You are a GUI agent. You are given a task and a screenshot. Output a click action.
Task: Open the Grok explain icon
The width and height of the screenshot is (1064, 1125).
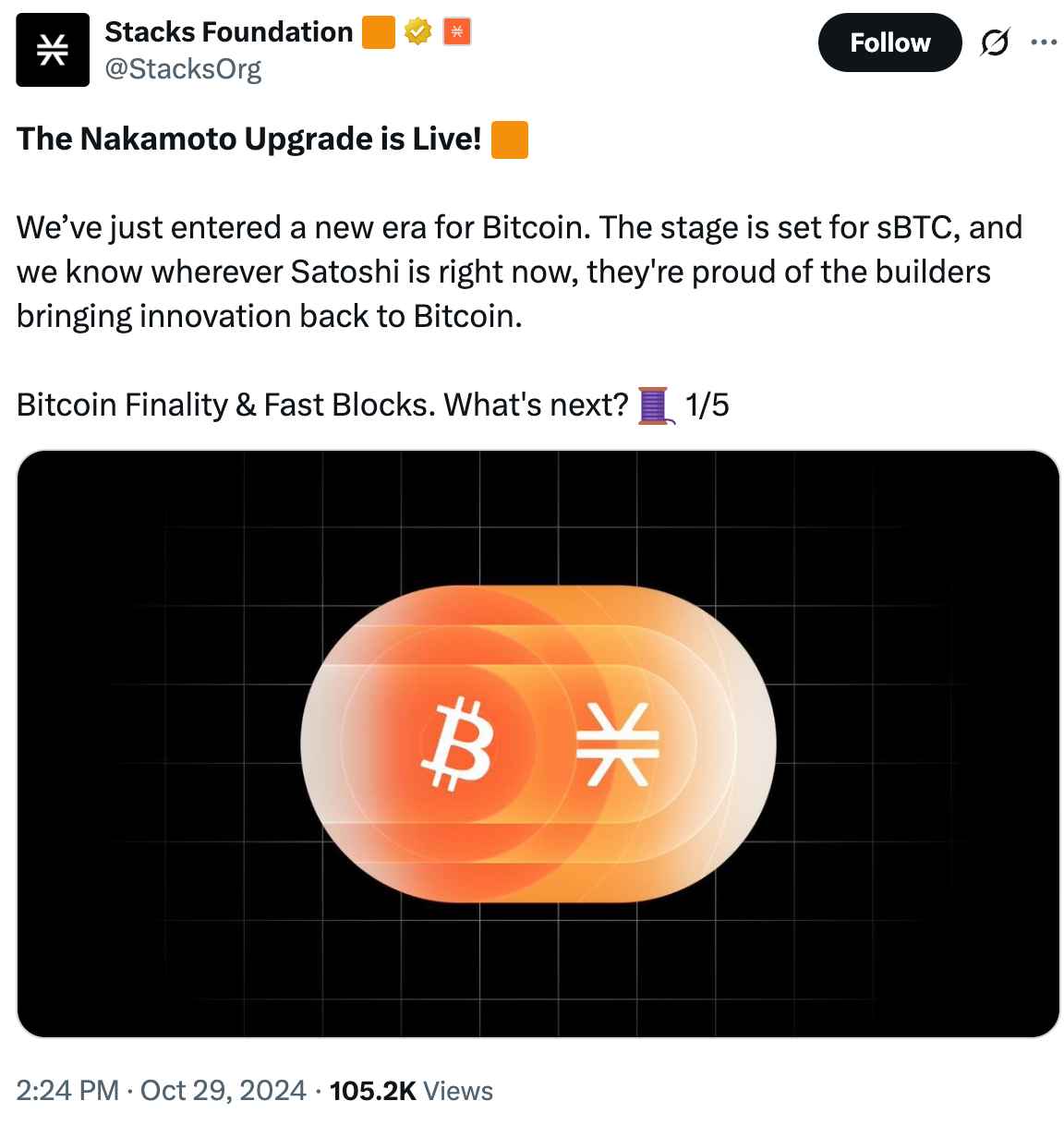994,42
